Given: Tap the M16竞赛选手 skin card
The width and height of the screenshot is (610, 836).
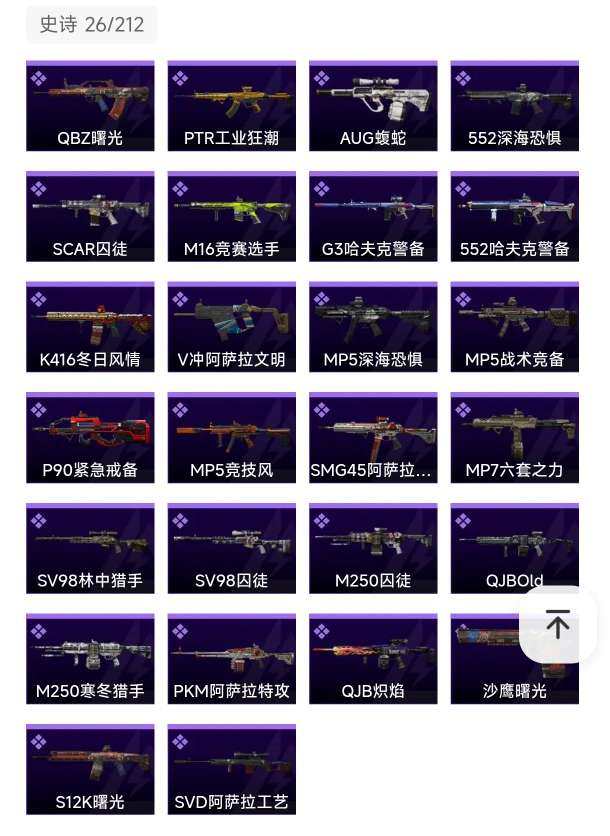Looking at the screenshot, I should (232, 217).
